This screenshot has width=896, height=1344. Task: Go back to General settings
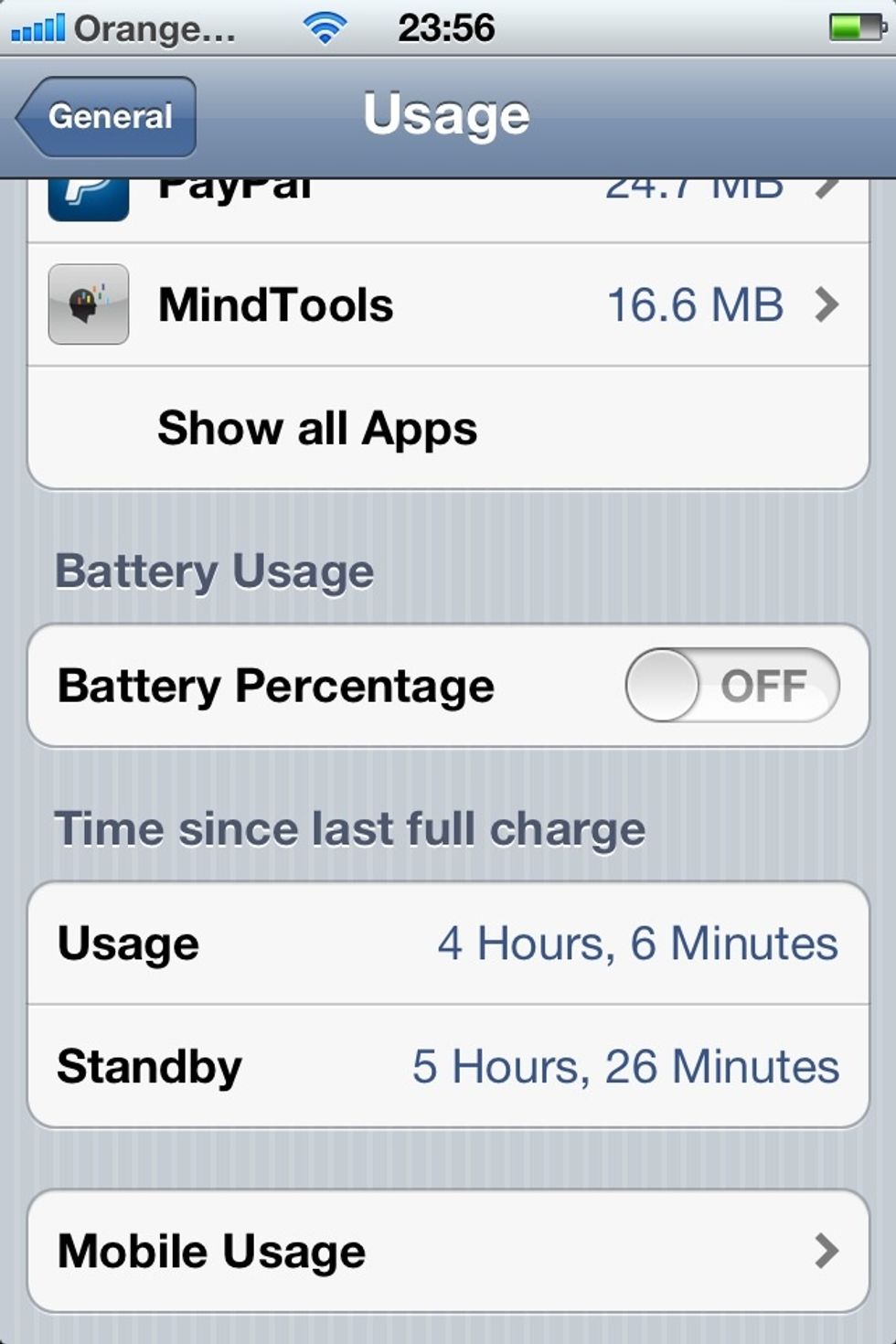108,117
